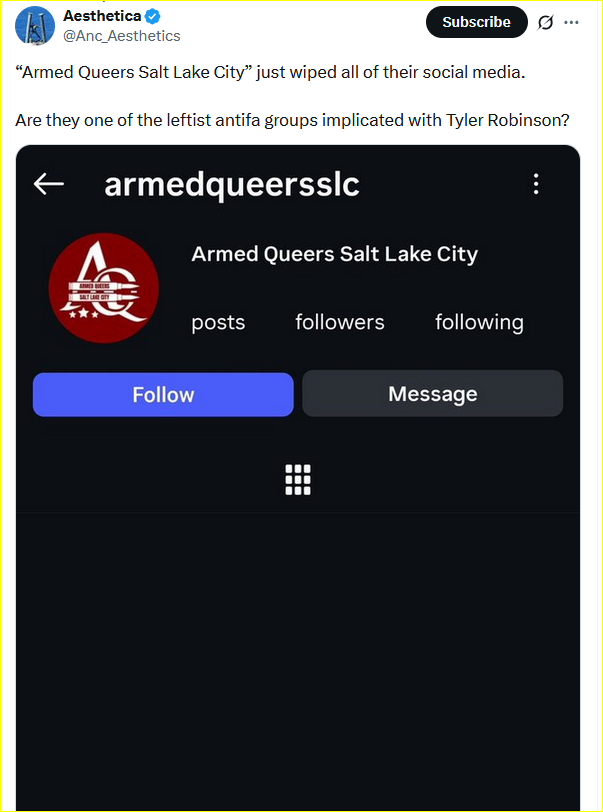The height and width of the screenshot is (812, 603).
Task: Subscribe to Aesthetica
Action: pyautogui.click(x=476, y=22)
